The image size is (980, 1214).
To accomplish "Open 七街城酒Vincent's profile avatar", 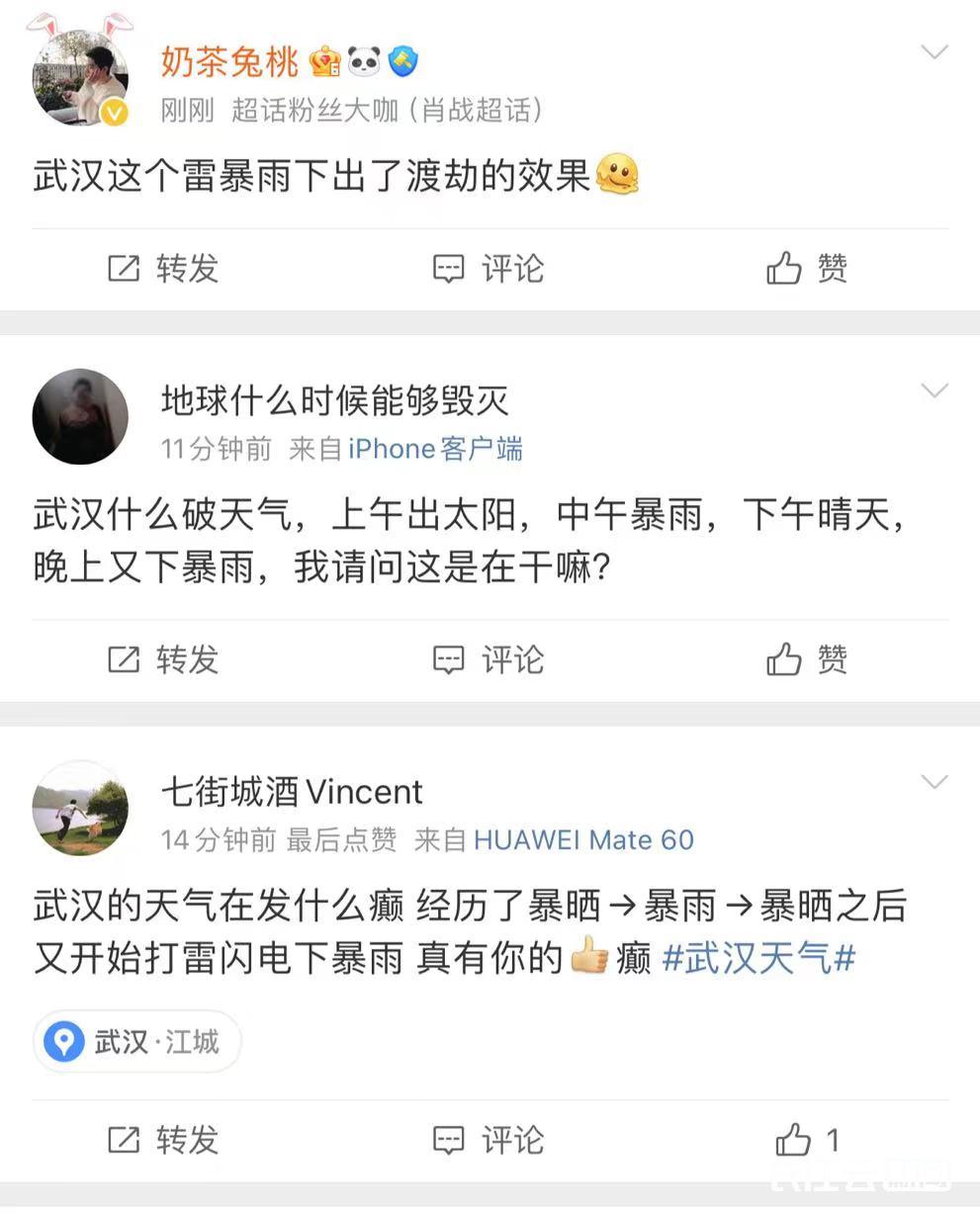I will tap(80, 808).
